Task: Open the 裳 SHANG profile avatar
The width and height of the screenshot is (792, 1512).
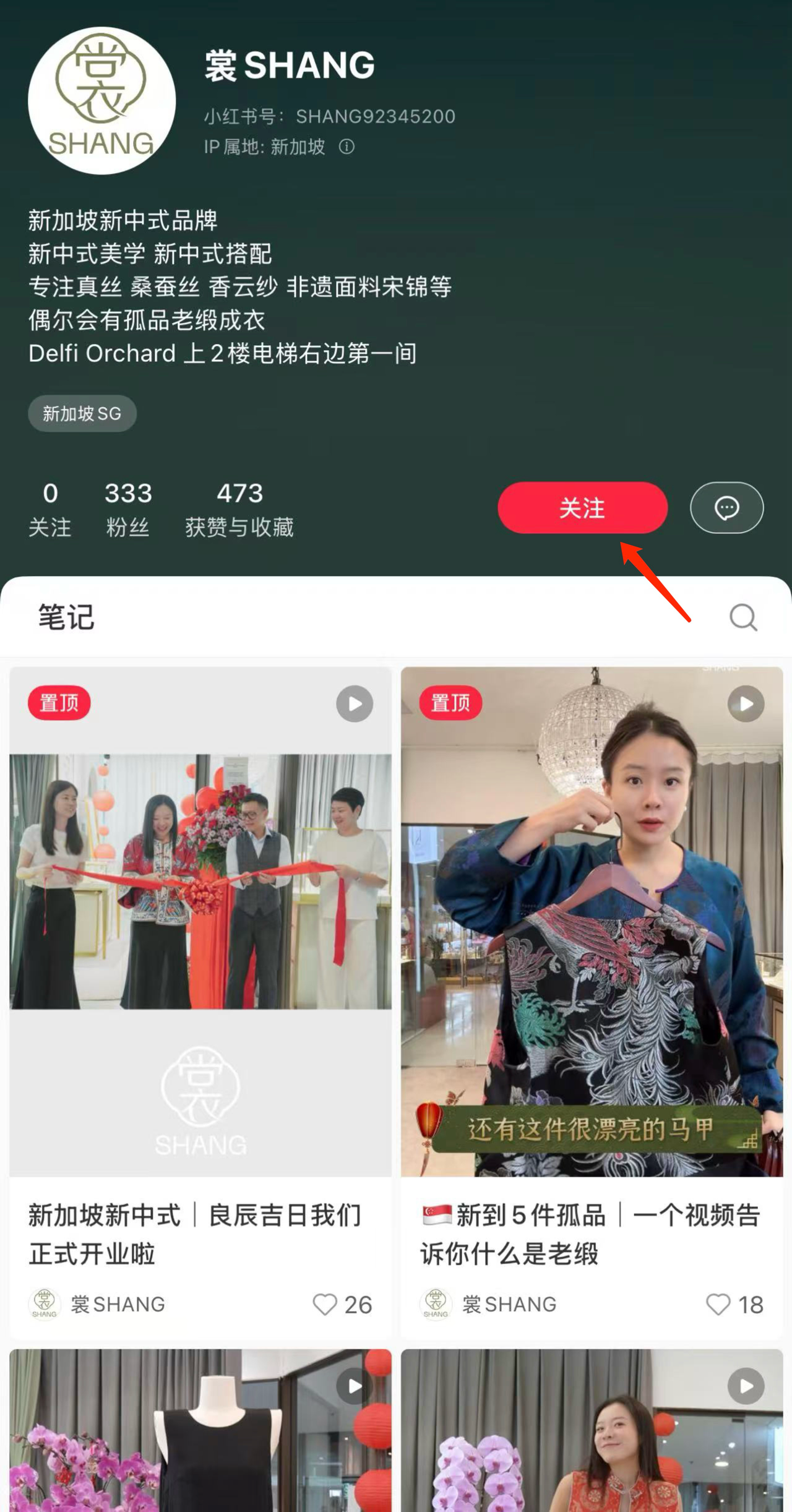Action: click(102, 100)
